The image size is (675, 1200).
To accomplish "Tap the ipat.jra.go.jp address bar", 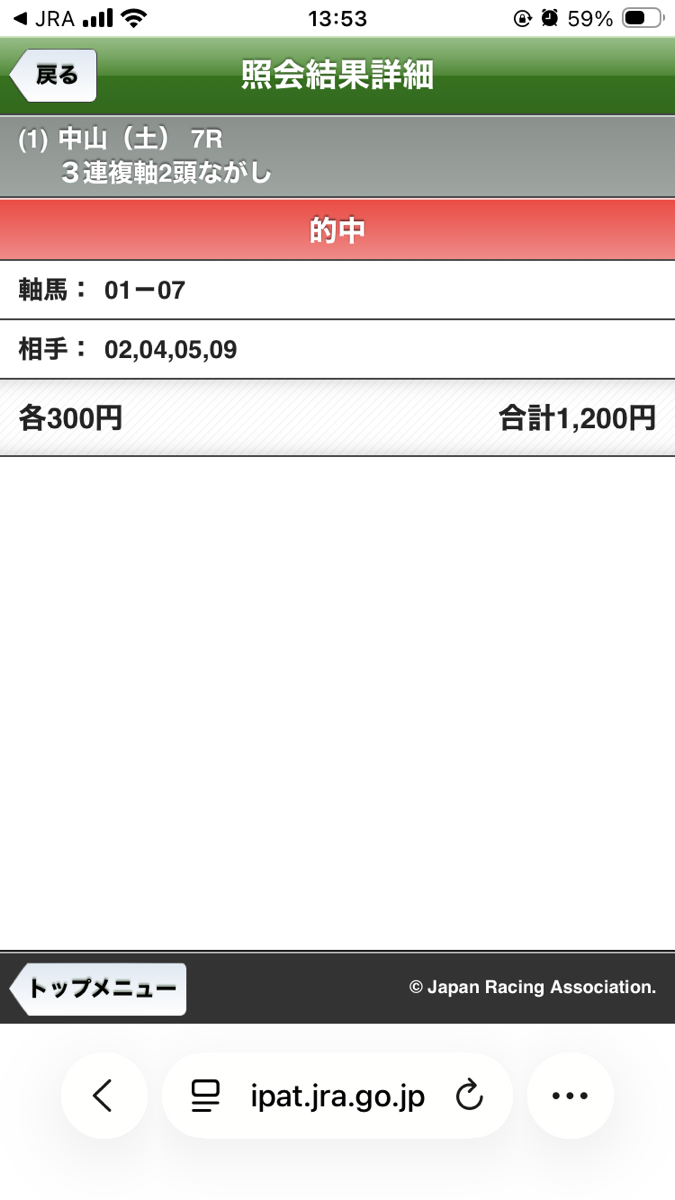I will (337, 1096).
